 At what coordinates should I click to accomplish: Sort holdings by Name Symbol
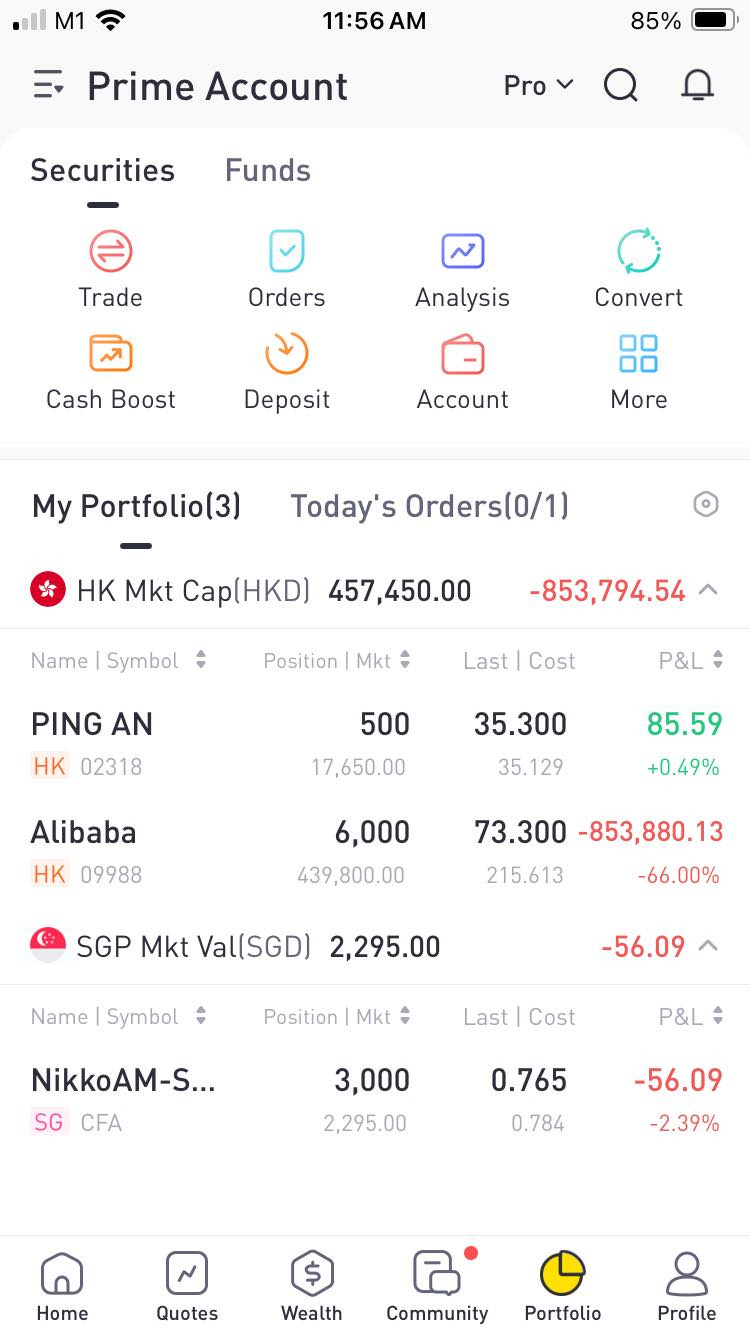tap(119, 661)
